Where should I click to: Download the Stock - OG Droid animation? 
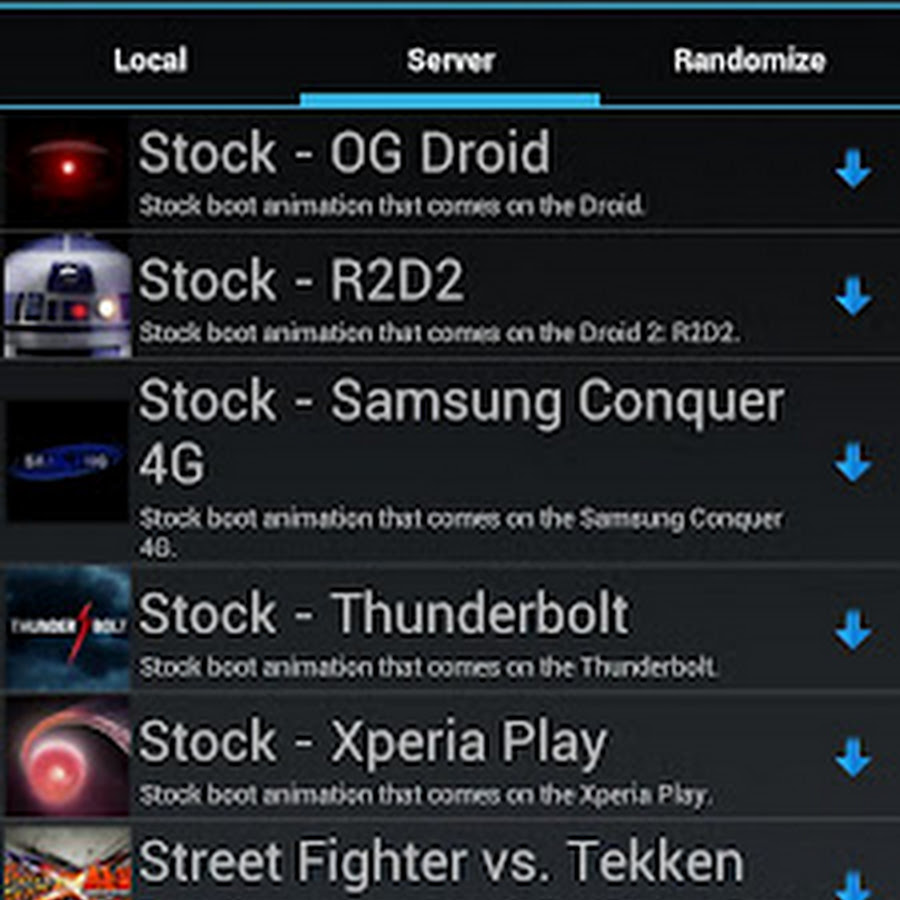853,171
